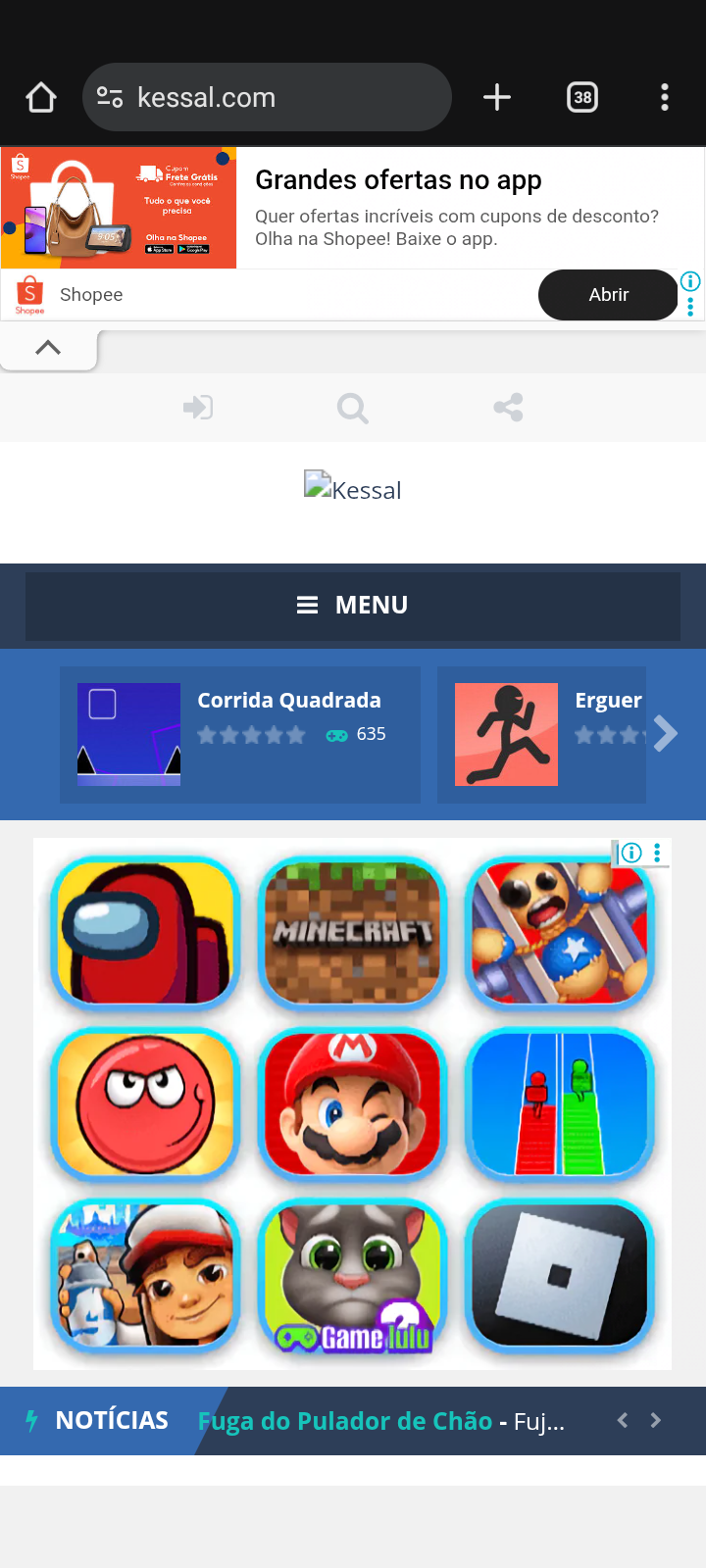
Task: Open the site search magnifier
Action: tap(353, 408)
